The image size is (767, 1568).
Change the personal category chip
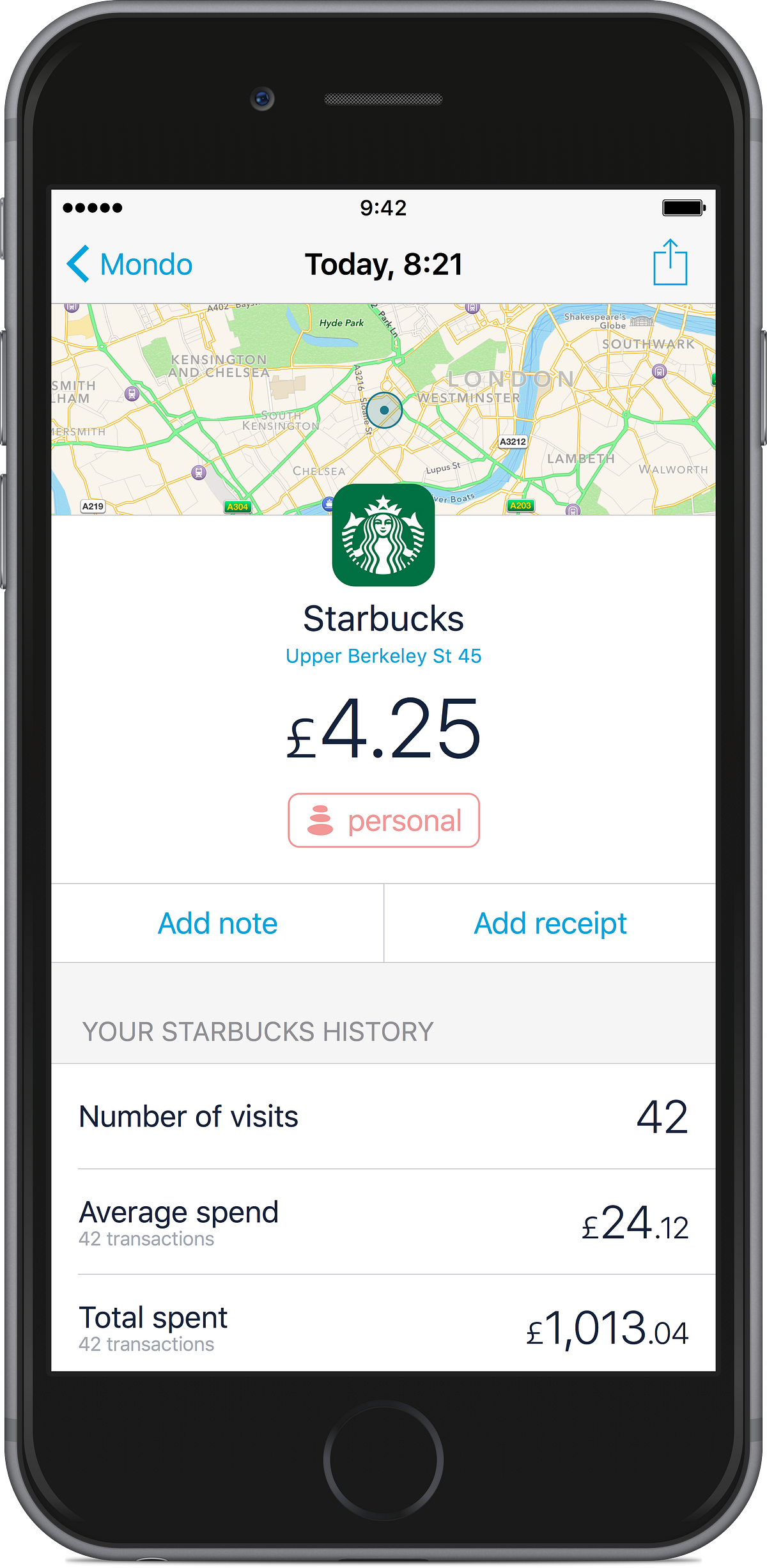pos(383,820)
